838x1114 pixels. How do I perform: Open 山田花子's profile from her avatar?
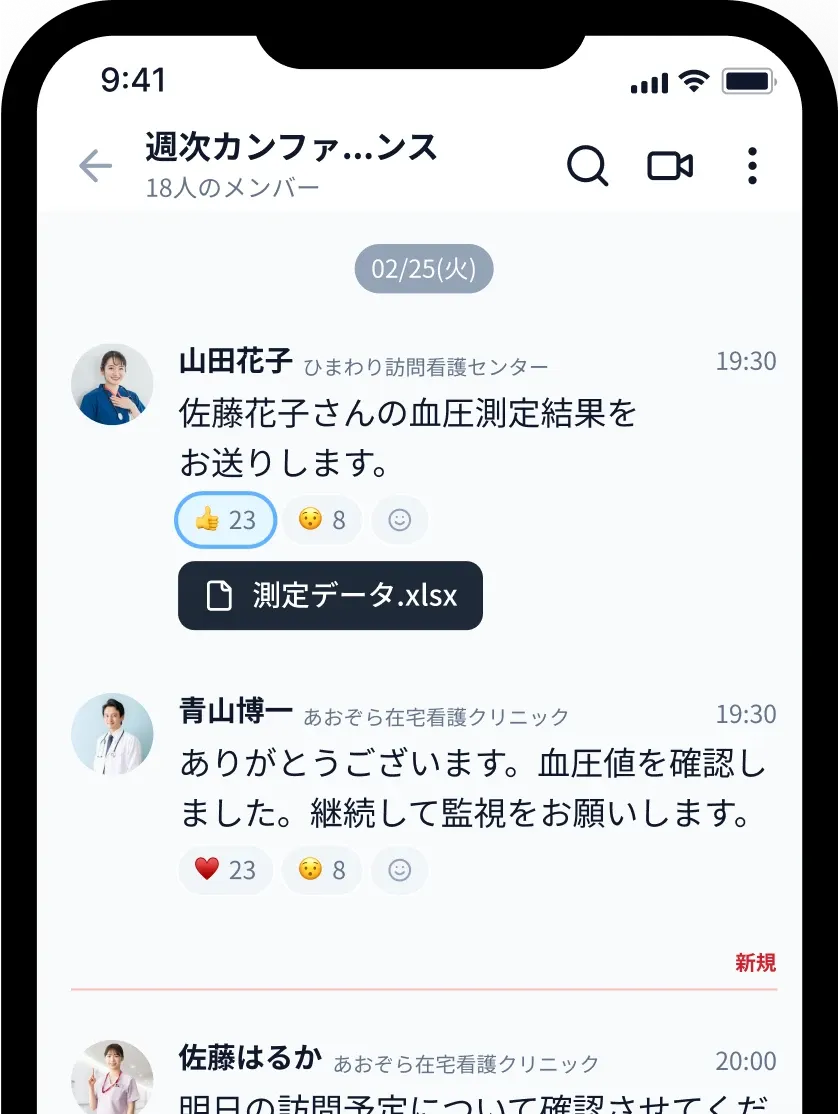[112, 384]
